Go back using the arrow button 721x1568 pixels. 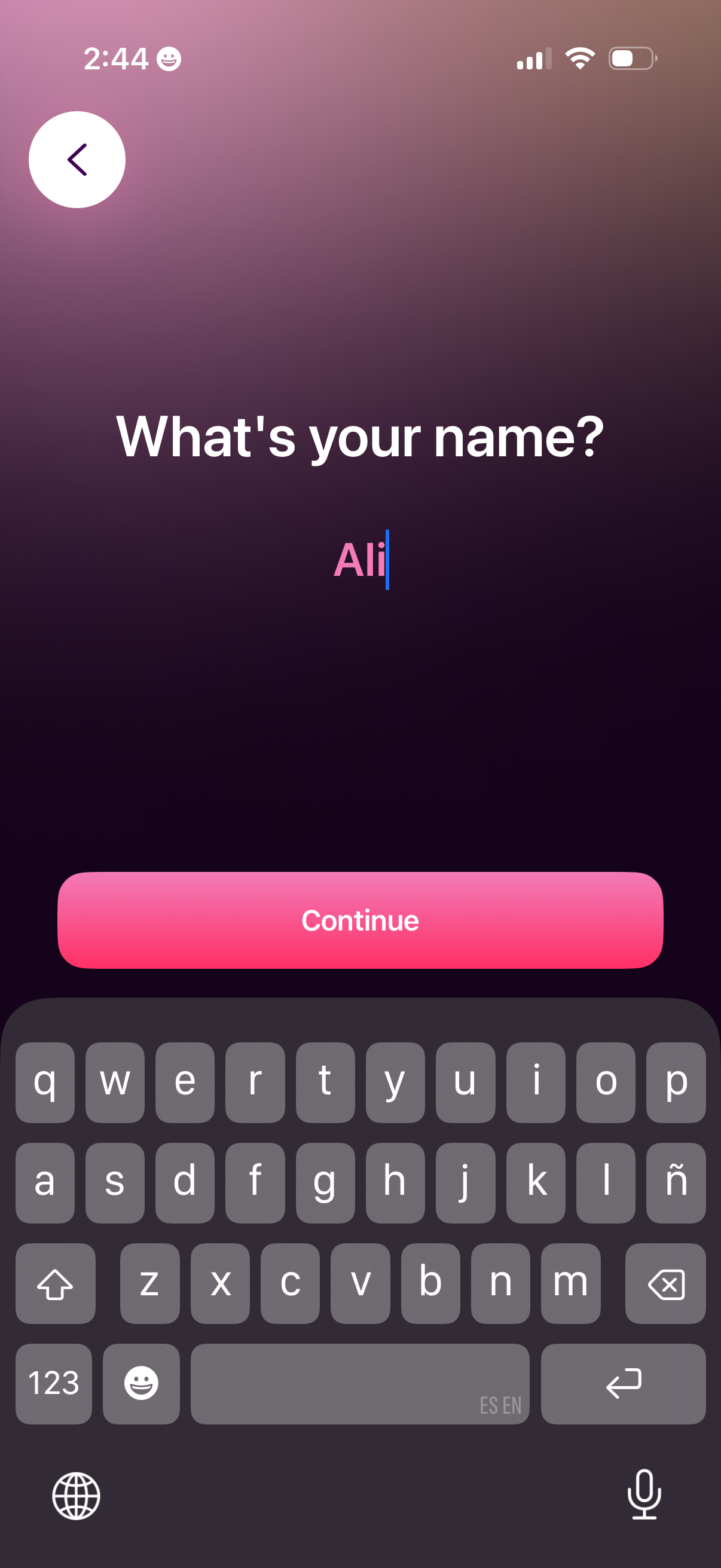(77, 160)
